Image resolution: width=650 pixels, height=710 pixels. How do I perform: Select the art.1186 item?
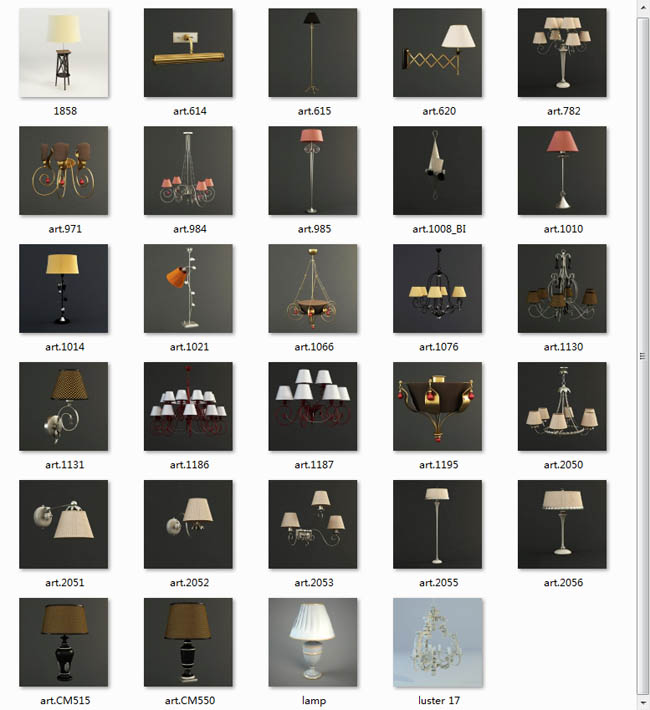(x=188, y=407)
